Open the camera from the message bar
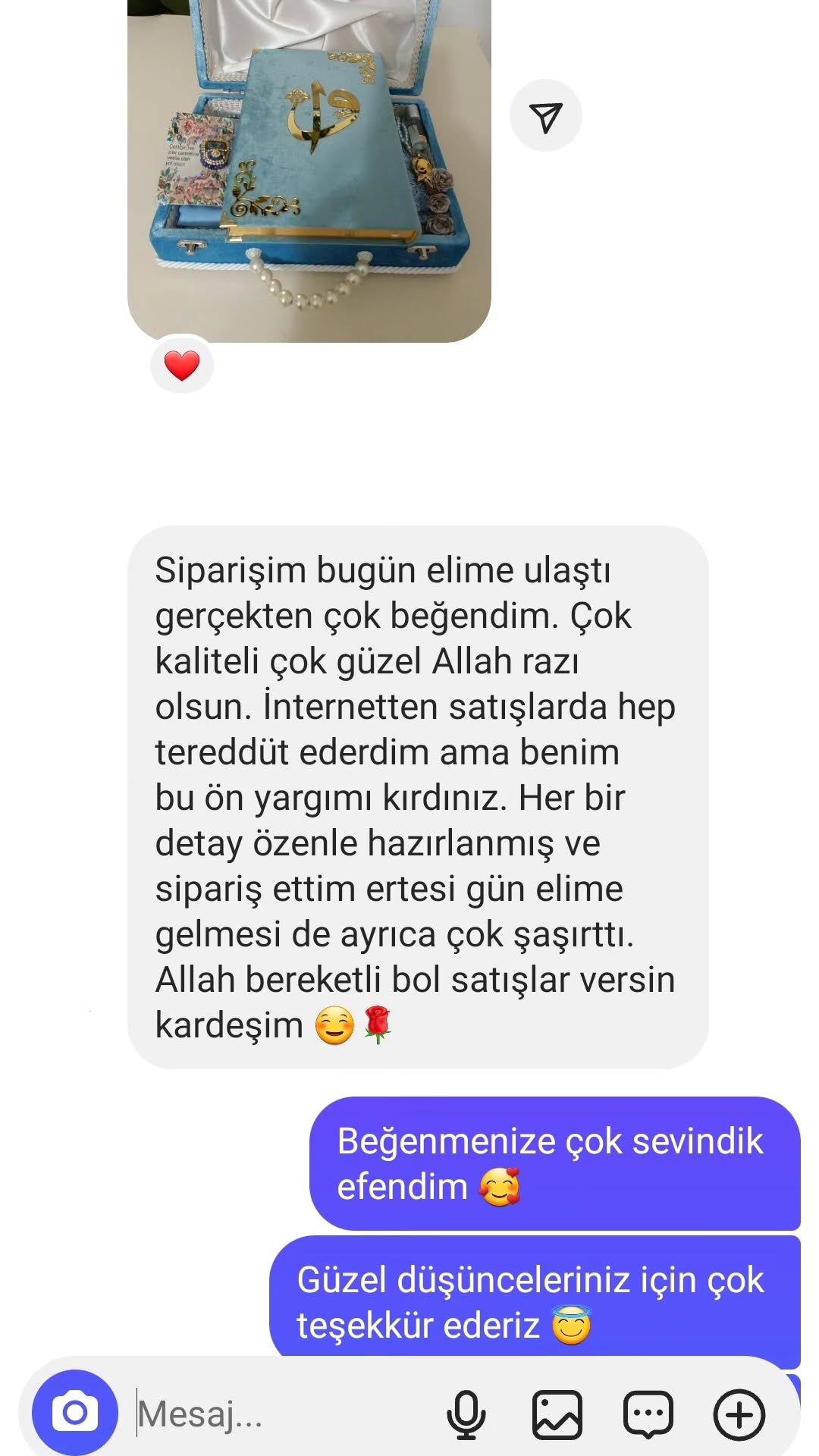The width and height of the screenshot is (819, 1456). [x=75, y=1413]
